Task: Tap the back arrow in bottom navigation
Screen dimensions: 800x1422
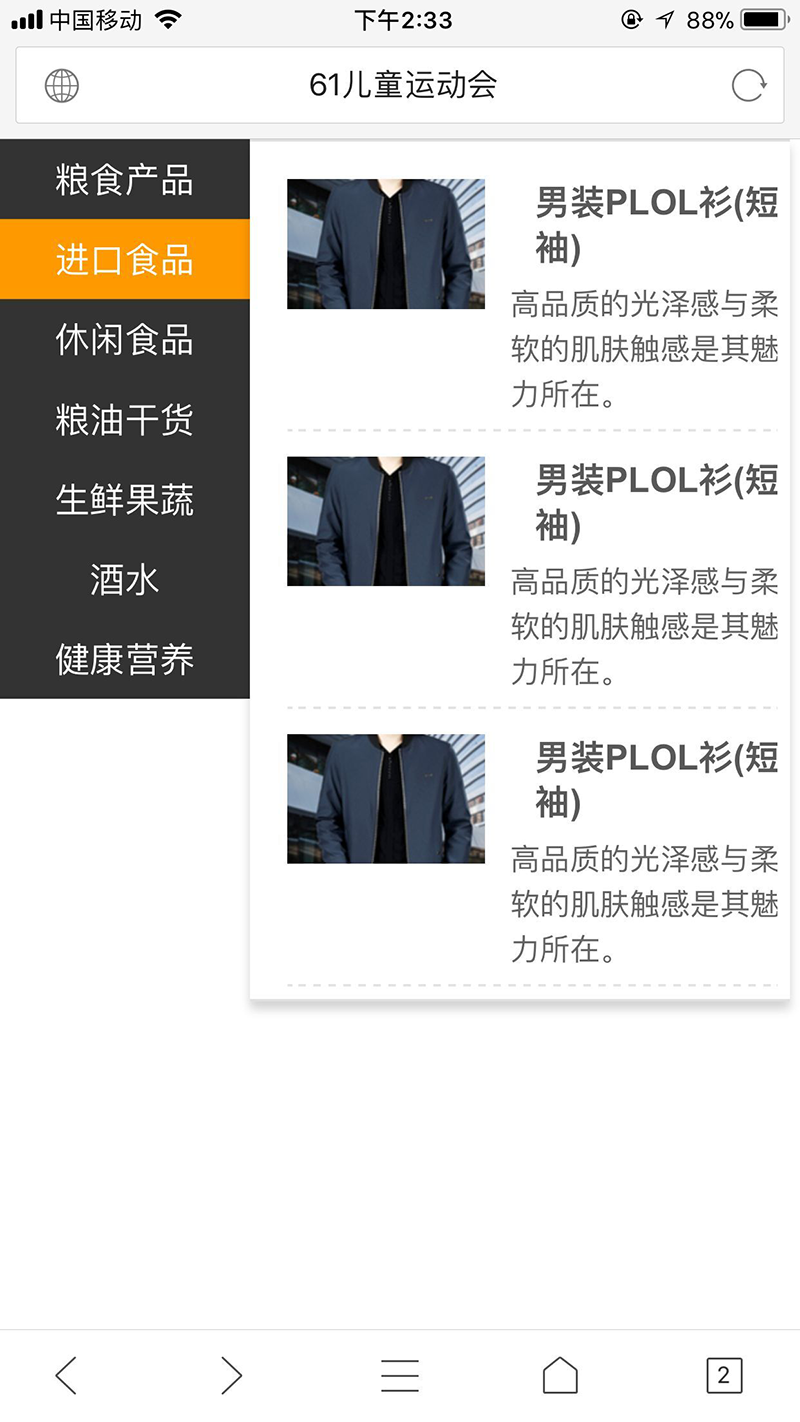Action: click(x=66, y=1374)
